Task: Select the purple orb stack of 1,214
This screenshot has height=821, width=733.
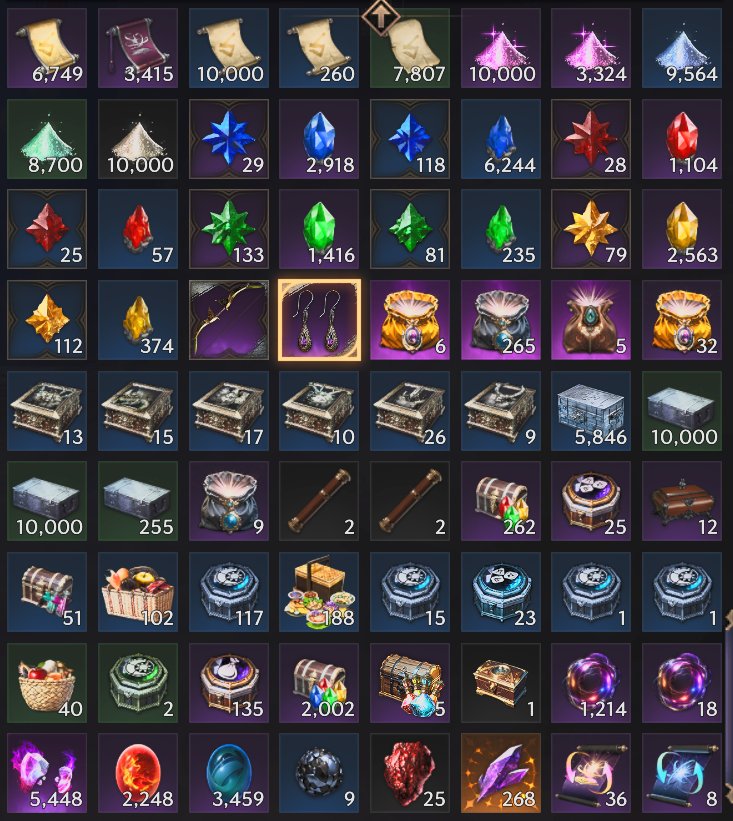Action: (591, 681)
